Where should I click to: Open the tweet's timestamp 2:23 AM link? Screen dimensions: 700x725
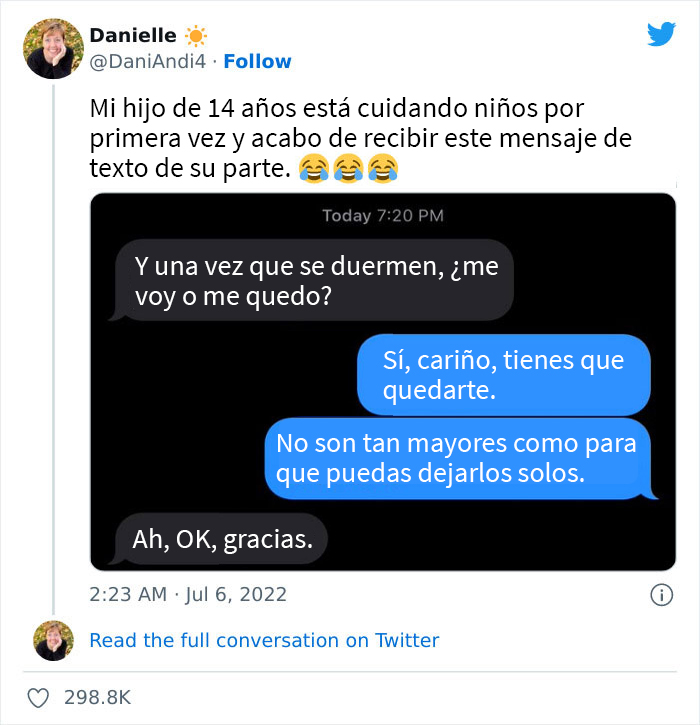[x=188, y=594]
